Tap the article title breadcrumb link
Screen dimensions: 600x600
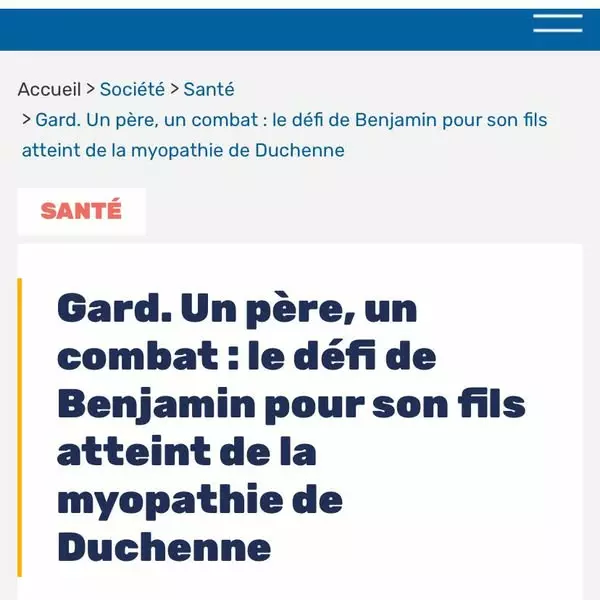[290, 121]
